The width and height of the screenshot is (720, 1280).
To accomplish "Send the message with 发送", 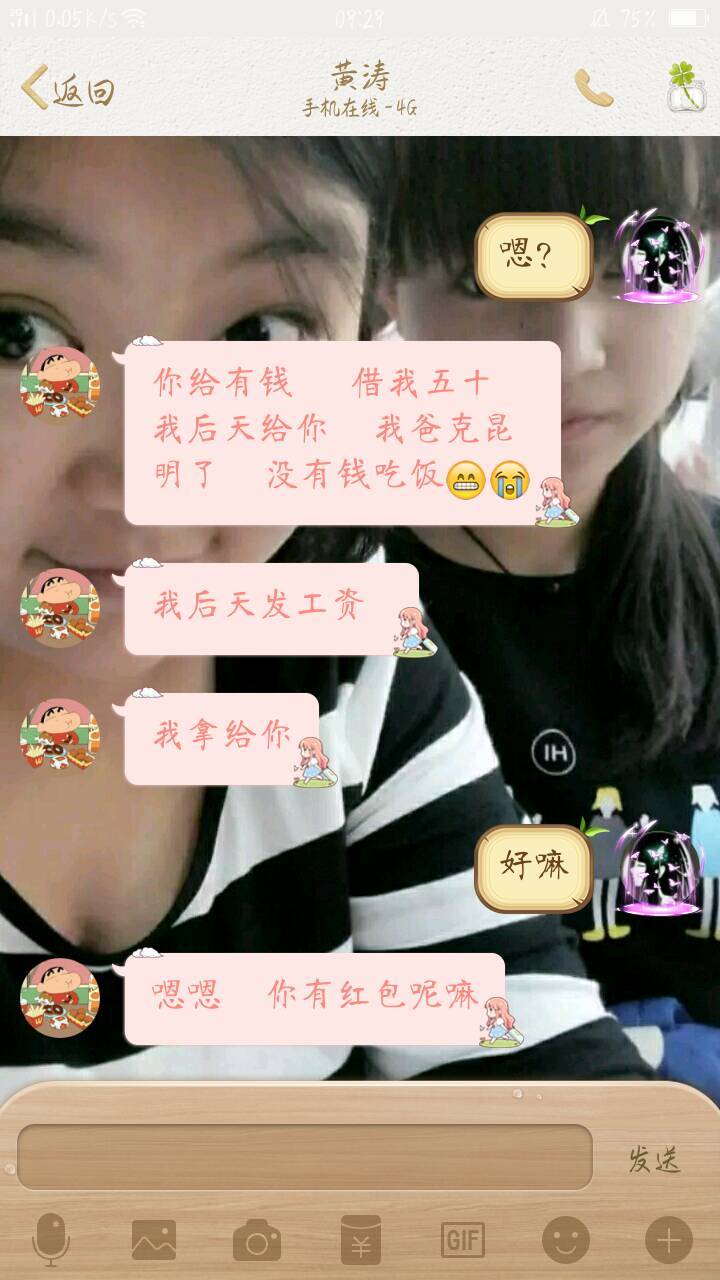I will 654,1160.
